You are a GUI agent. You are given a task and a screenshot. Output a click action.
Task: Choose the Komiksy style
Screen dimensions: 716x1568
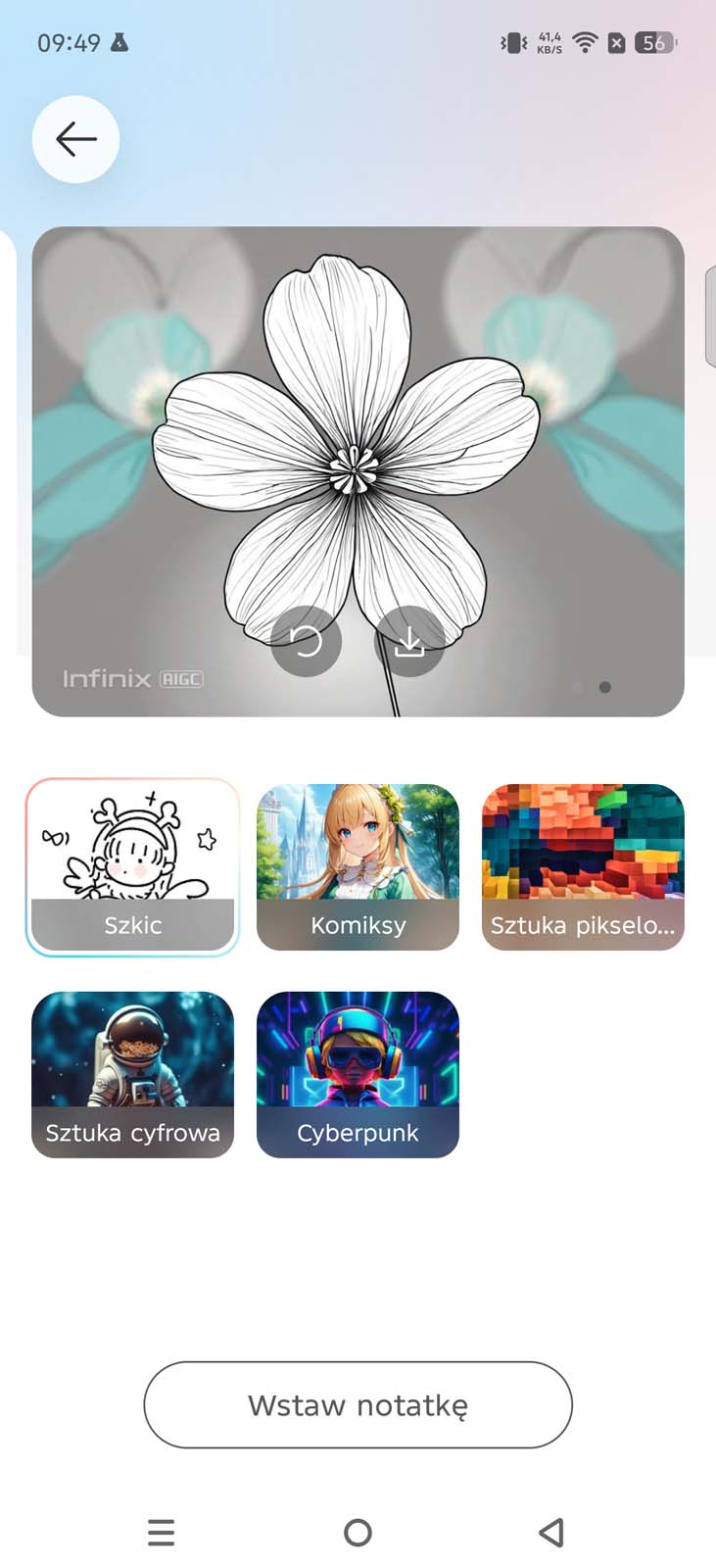point(358,866)
